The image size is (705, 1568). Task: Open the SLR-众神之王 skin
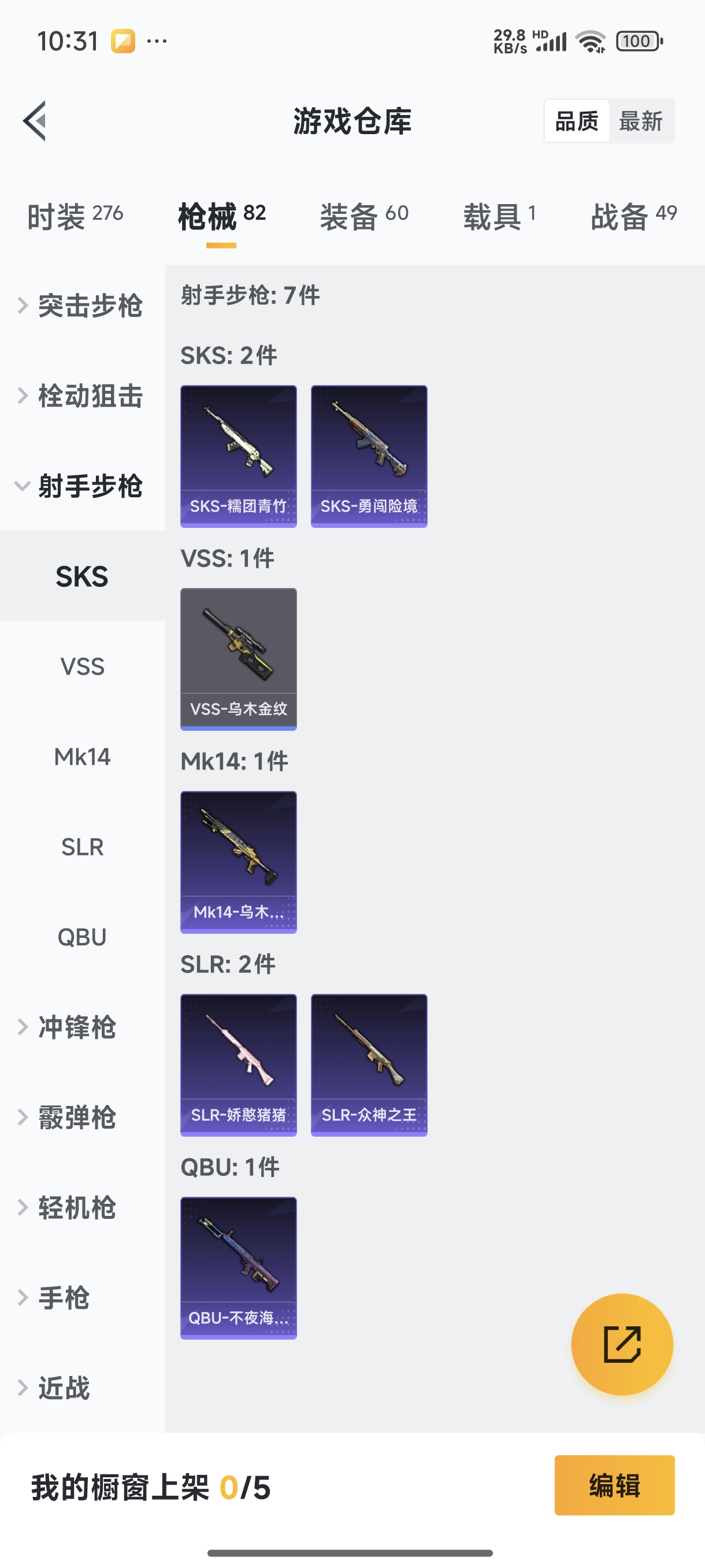[x=369, y=1064]
